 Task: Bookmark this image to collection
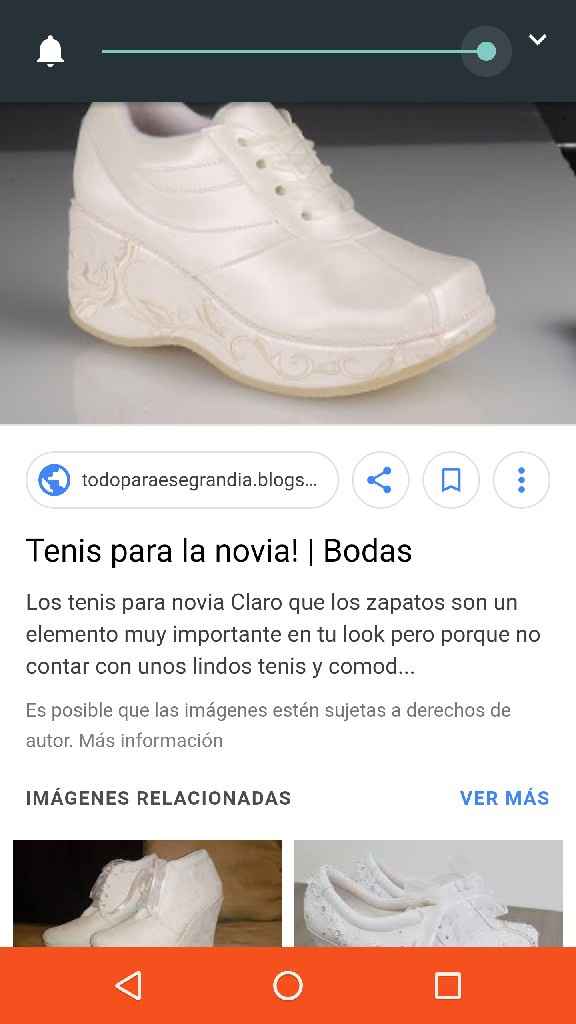pyautogui.click(x=451, y=480)
